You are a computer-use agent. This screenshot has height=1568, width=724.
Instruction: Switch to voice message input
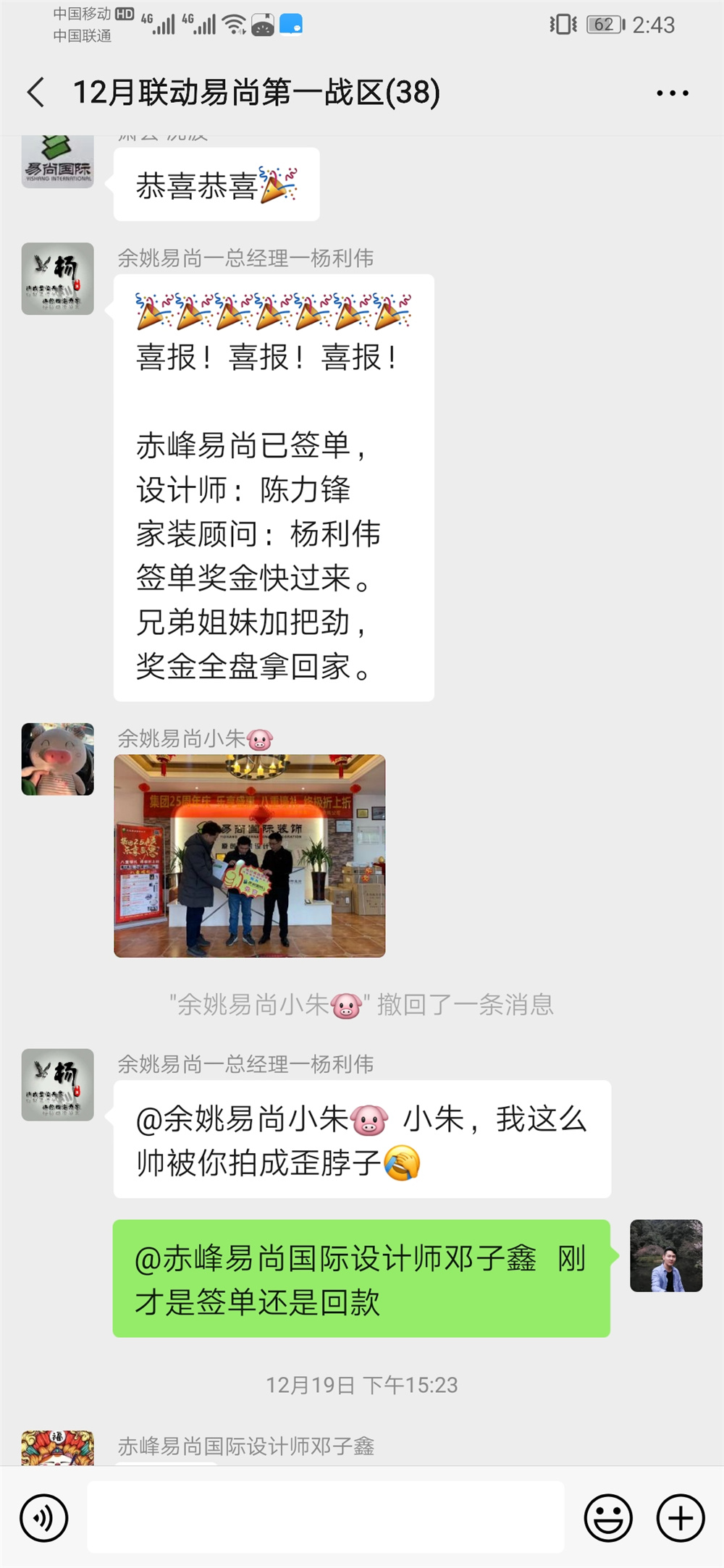click(44, 1517)
